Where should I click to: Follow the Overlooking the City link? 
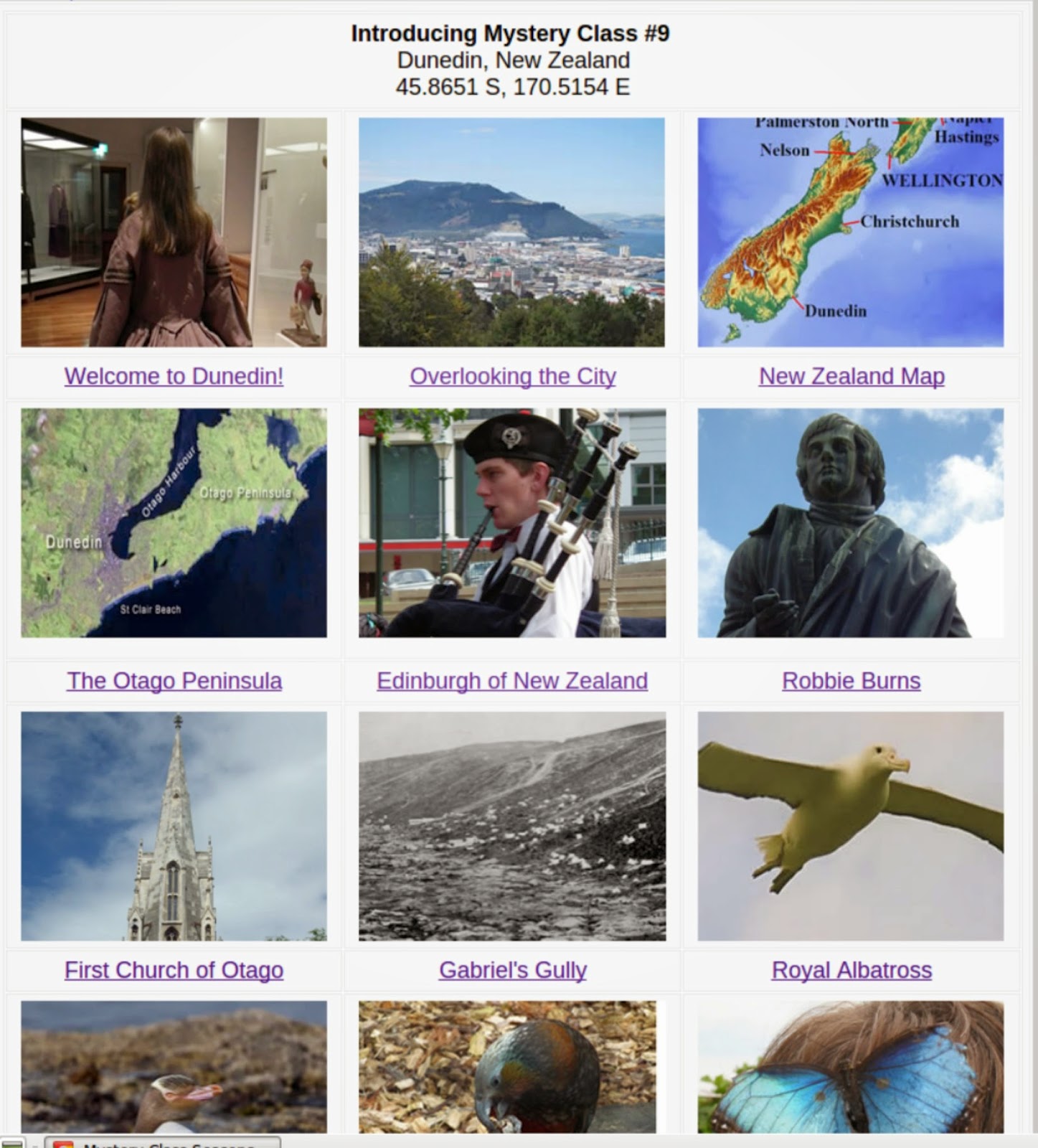tap(512, 376)
